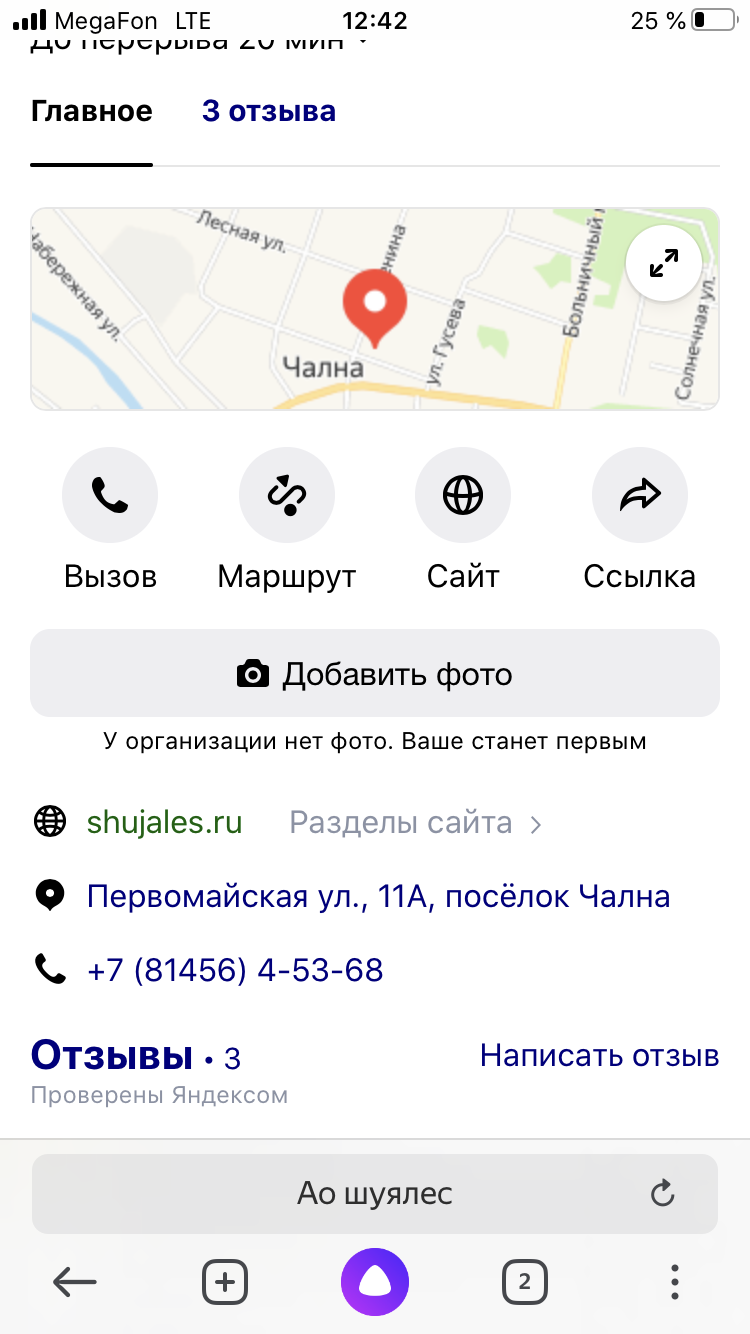Launch the Alice assistant
The image size is (750, 1334).
[x=375, y=1281]
